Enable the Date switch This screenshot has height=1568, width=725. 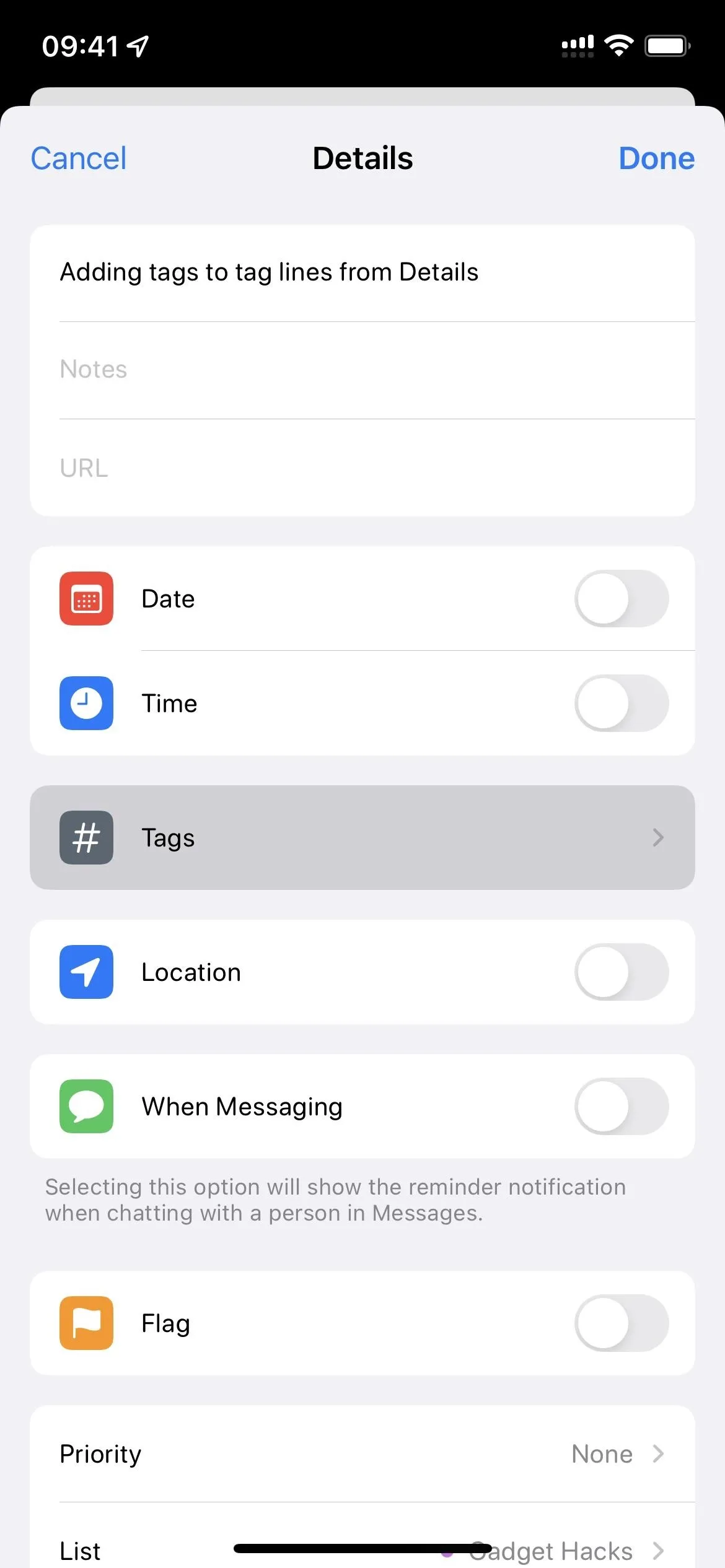[x=622, y=599]
